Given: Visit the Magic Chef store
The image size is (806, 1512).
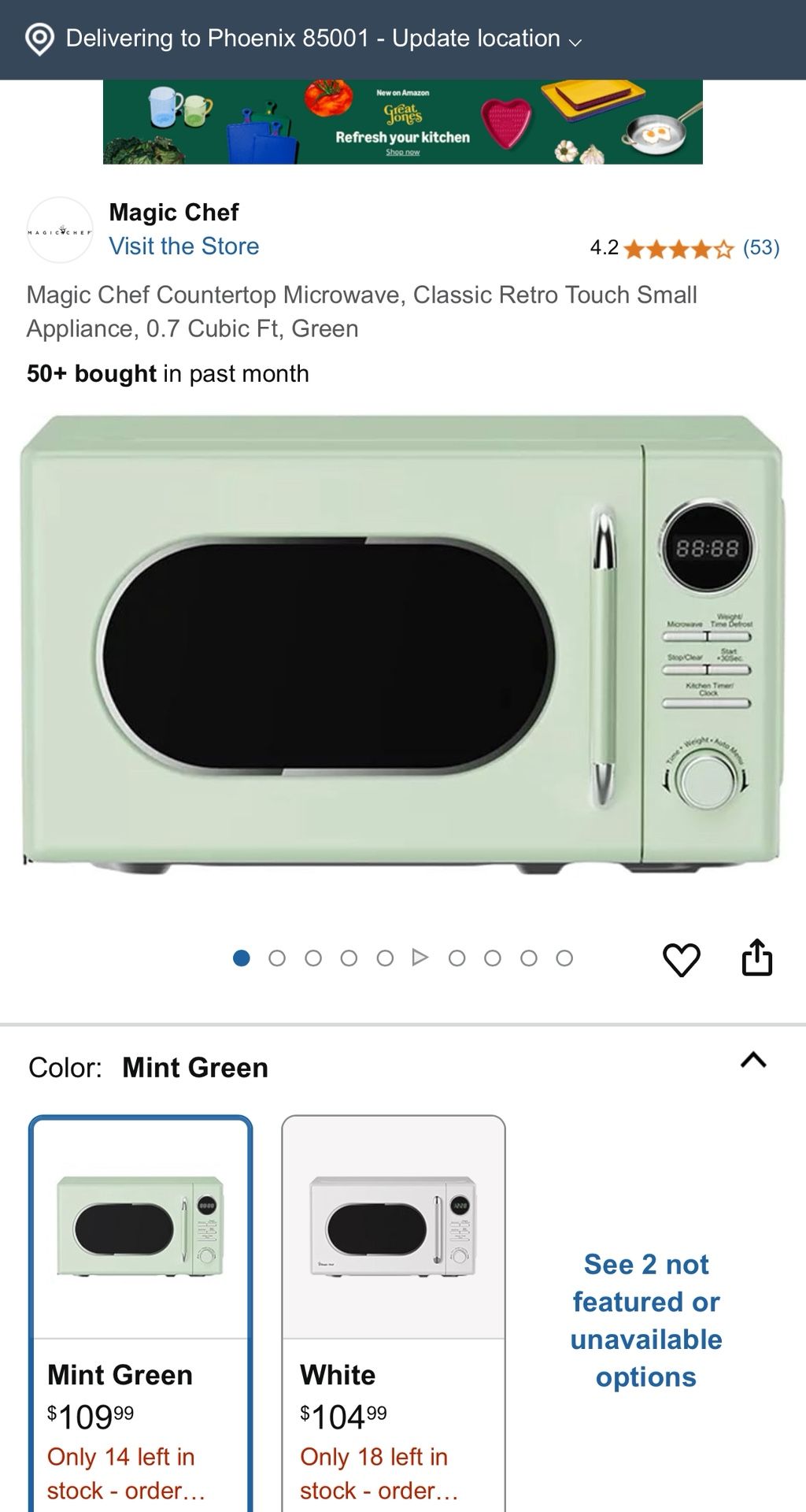Looking at the screenshot, I should click(183, 246).
